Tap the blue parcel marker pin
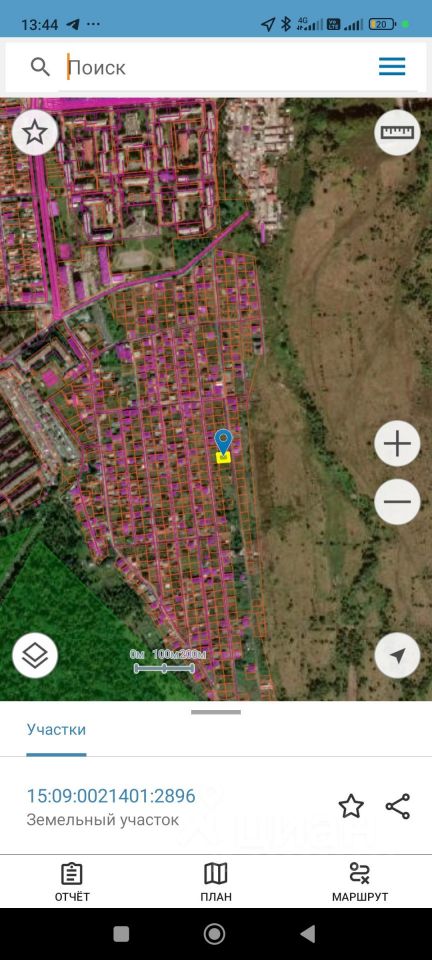 pyautogui.click(x=224, y=441)
